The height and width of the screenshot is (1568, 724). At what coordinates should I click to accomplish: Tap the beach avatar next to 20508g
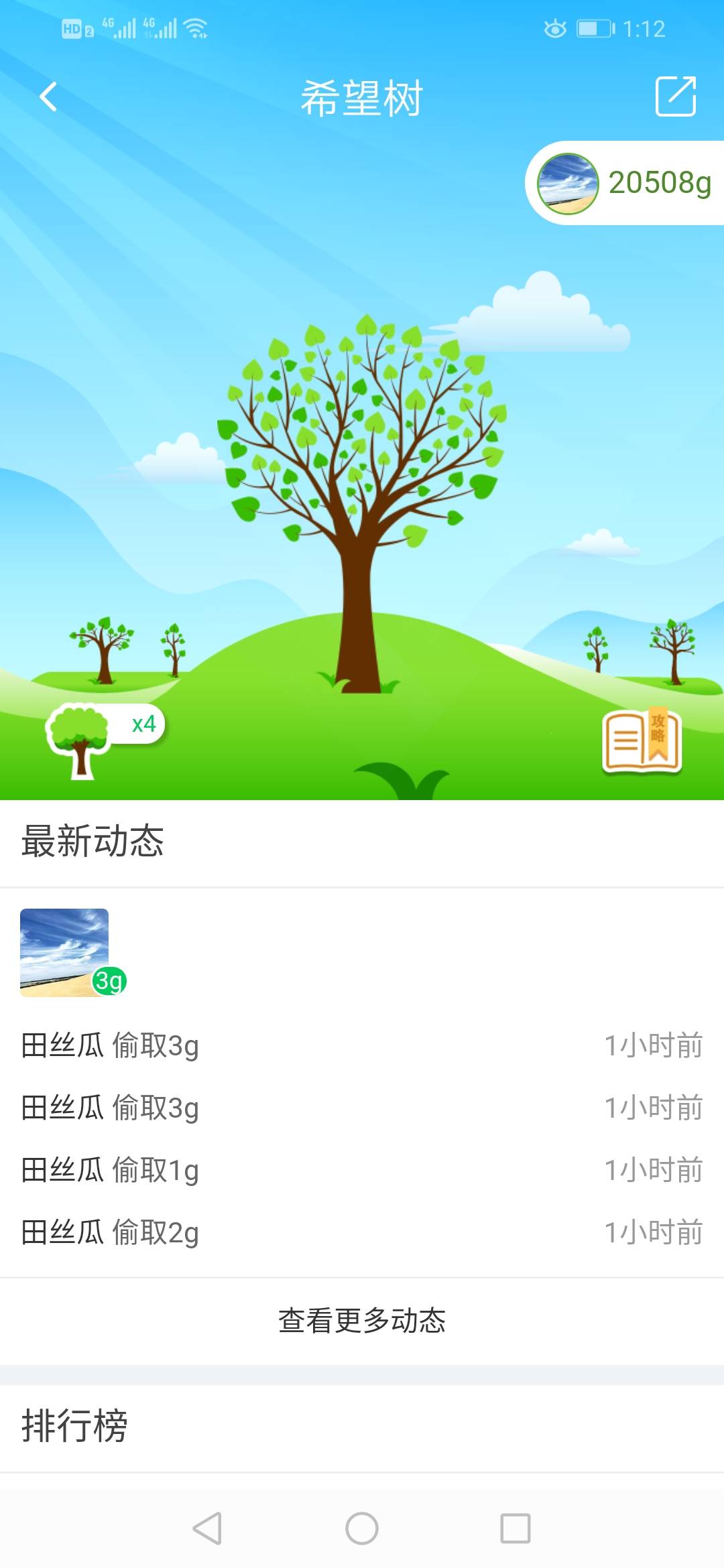click(x=569, y=182)
